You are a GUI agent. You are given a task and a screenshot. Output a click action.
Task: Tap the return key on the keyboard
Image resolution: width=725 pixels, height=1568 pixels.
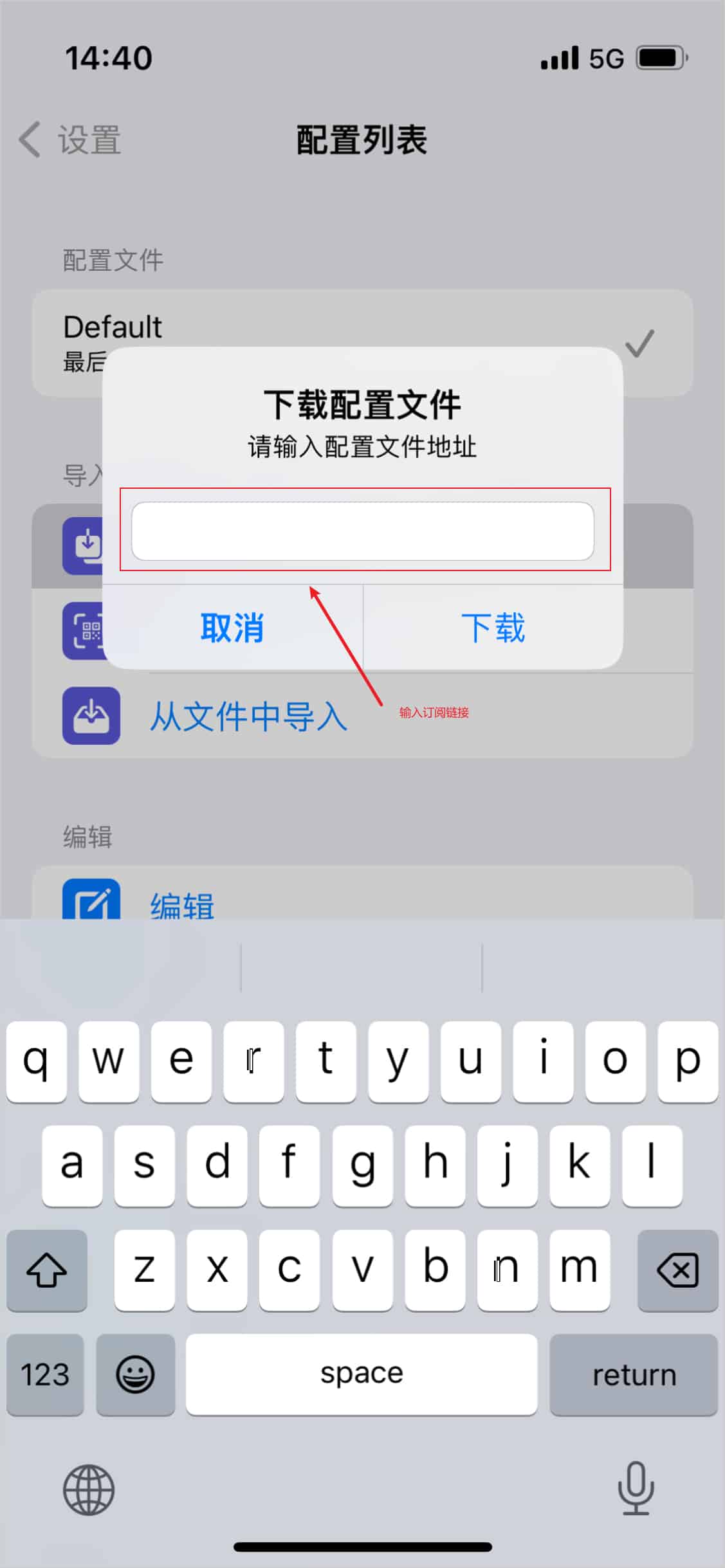click(x=633, y=1375)
